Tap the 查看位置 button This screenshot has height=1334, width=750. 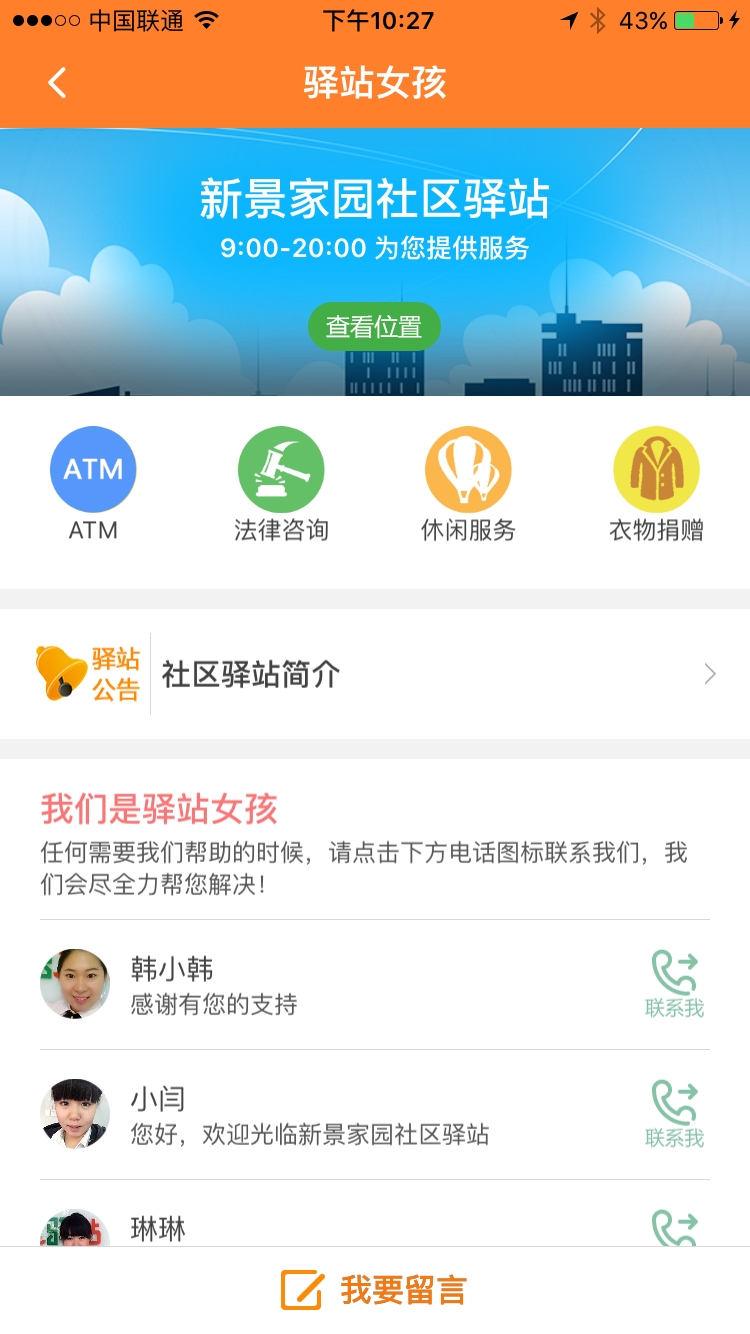(x=374, y=326)
